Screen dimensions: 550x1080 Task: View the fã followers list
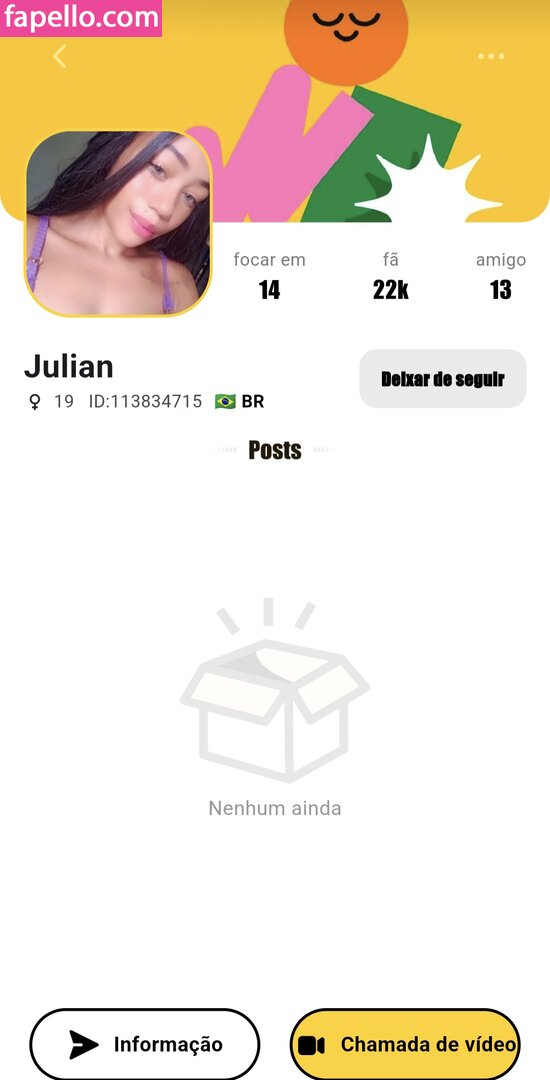point(390,276)
